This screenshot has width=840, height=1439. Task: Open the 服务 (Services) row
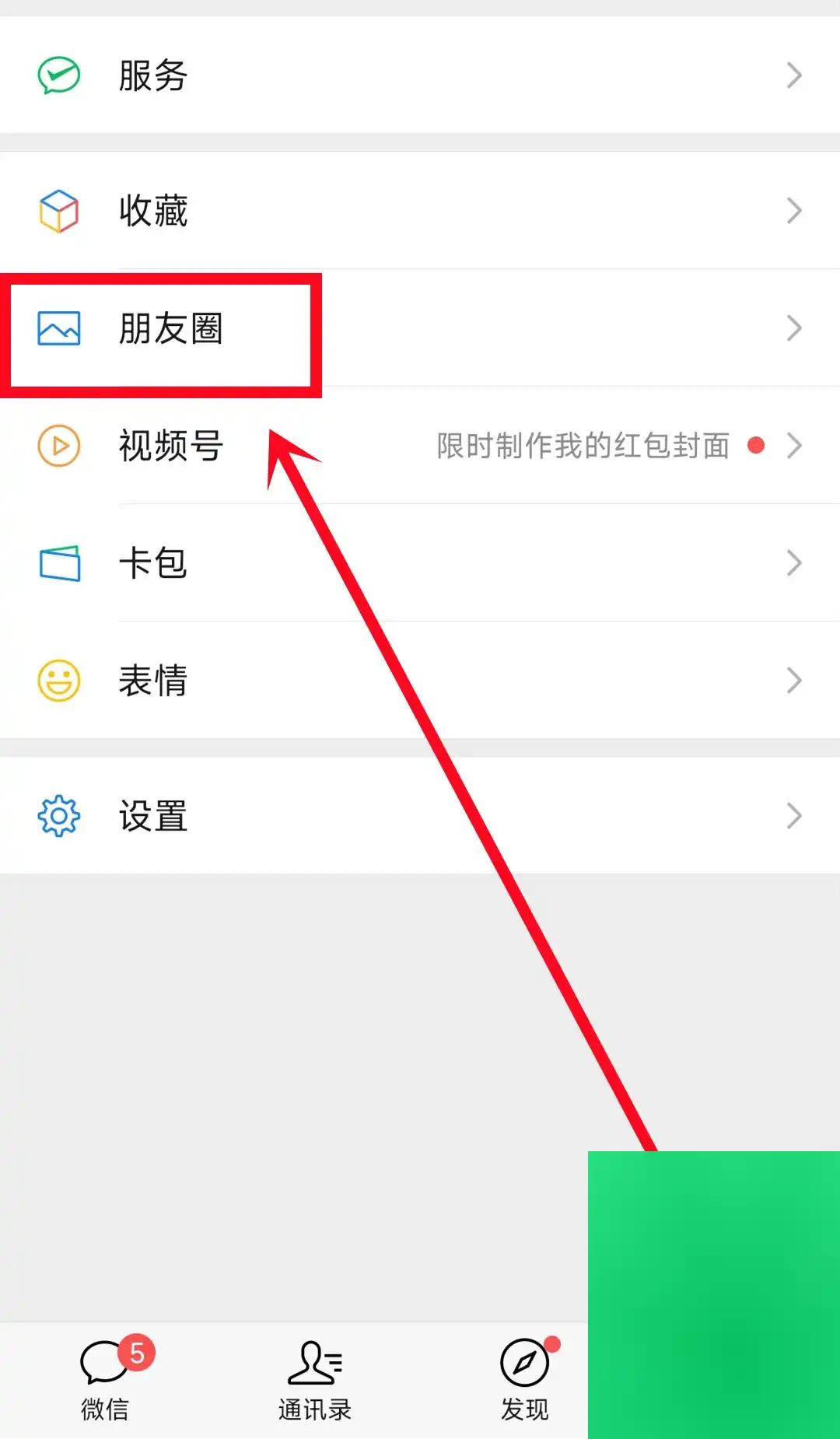(x=420, y=75)
